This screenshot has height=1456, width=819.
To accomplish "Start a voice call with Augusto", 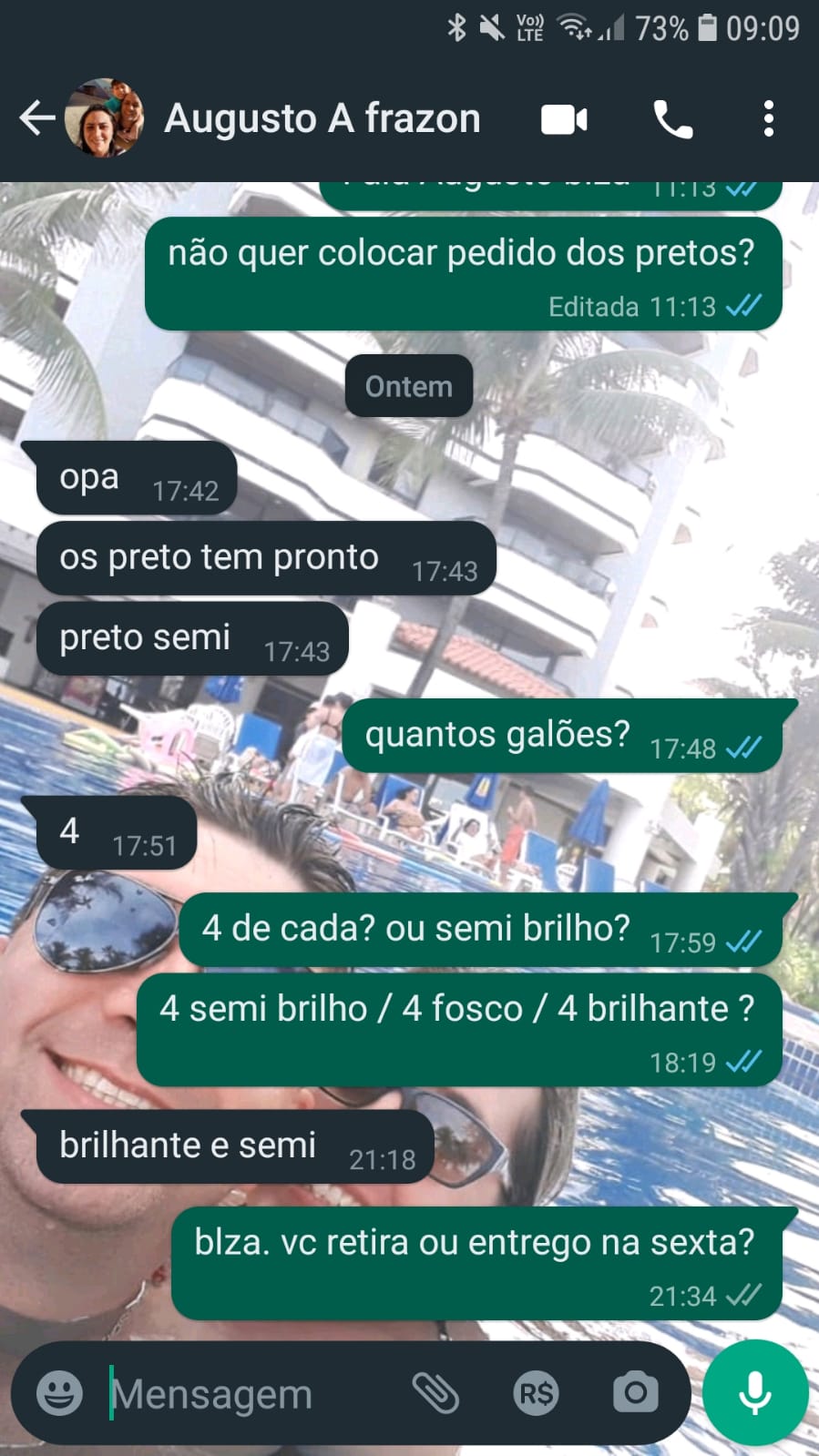I will pyautogui.click(x=673, y=119).
